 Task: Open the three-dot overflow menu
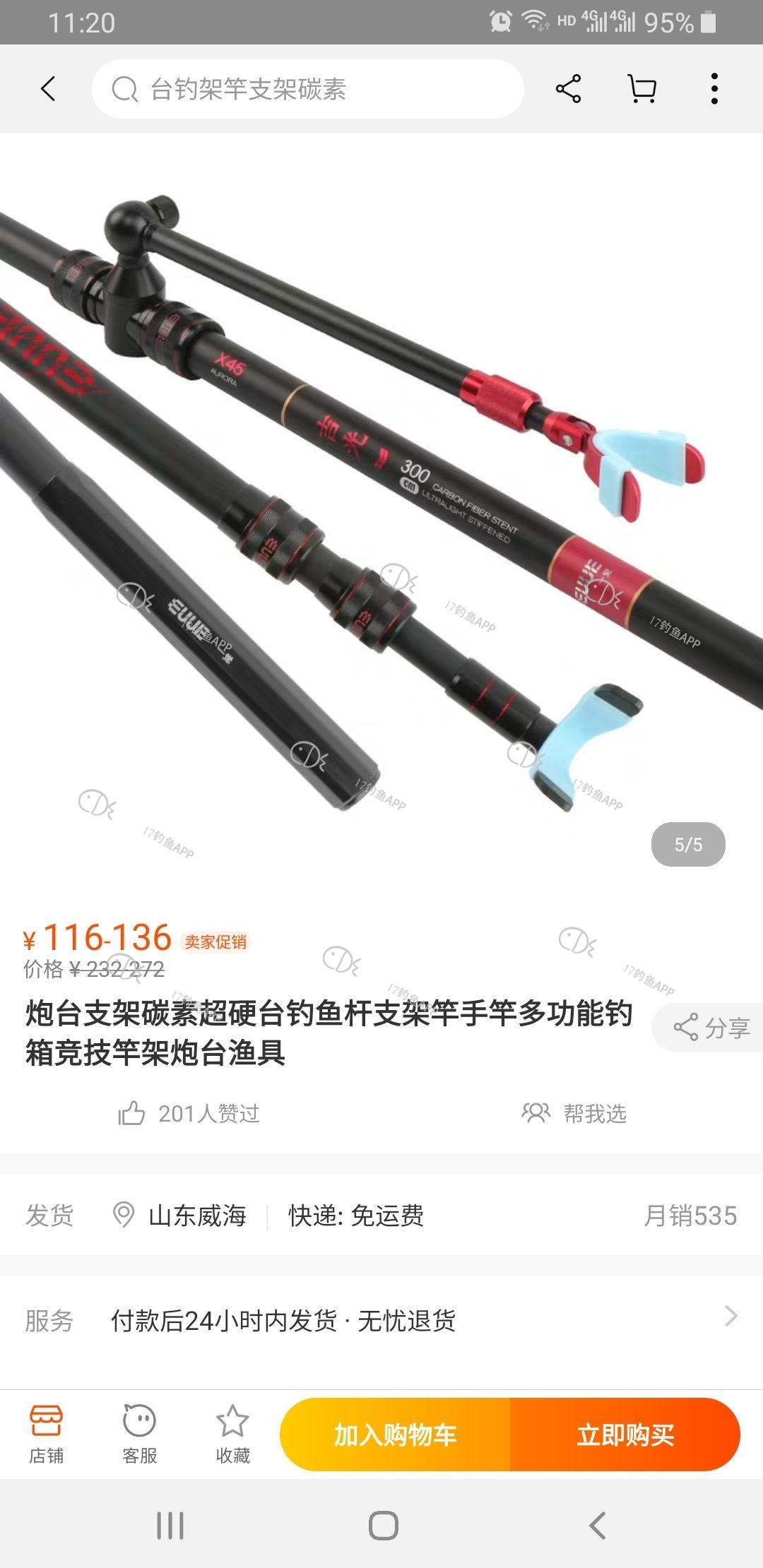[714, 89]
